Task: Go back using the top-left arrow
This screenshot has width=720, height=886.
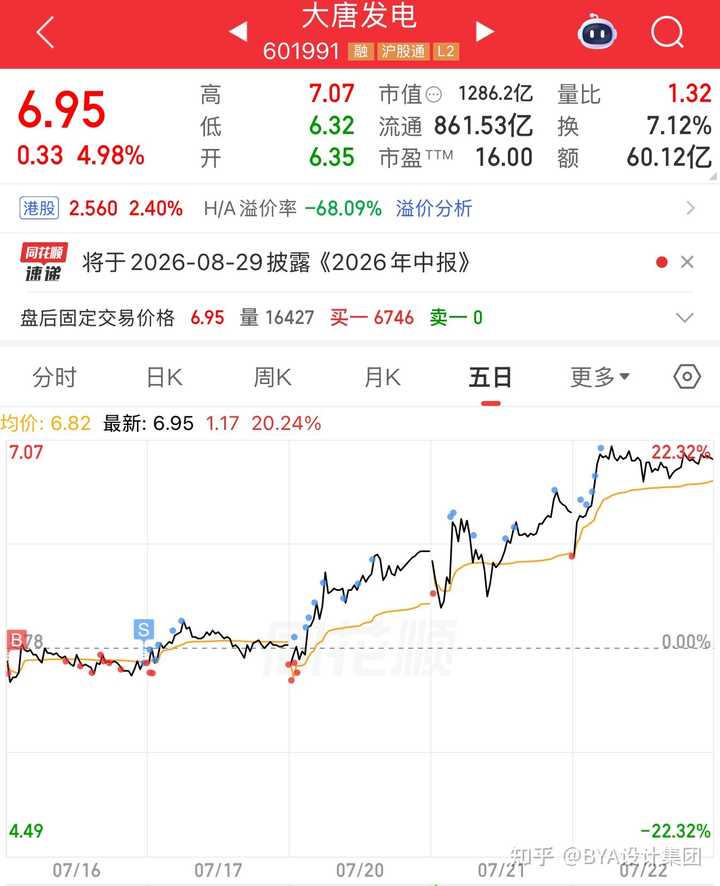Action: click(x=45, y=32)
